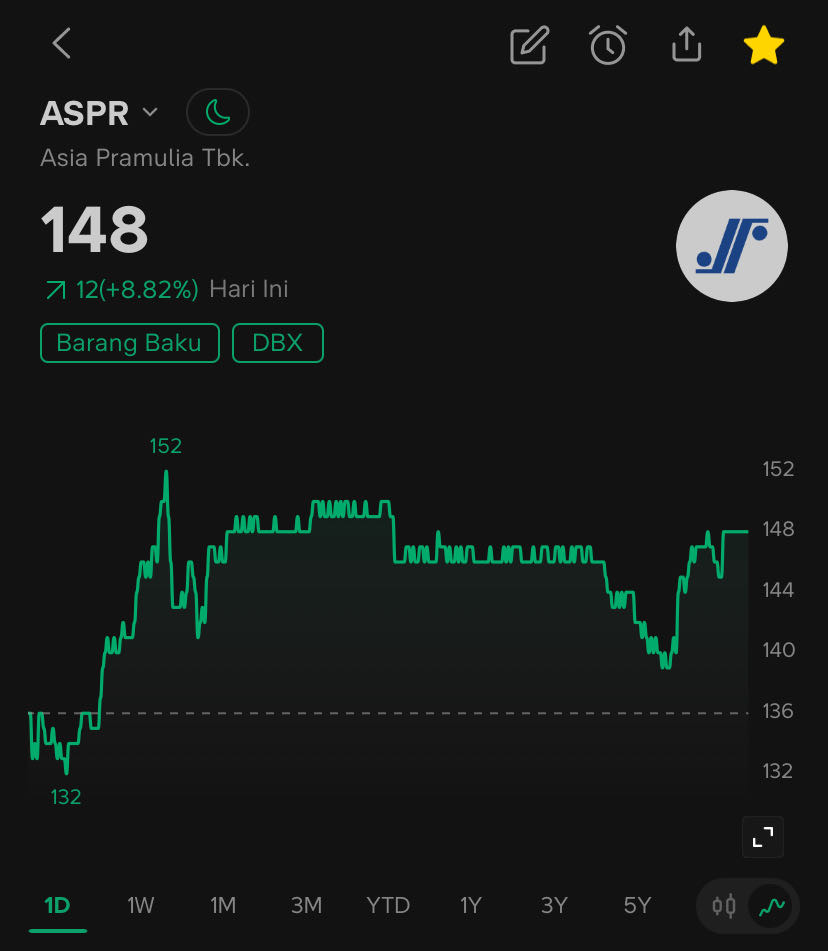
Task: Select the line chart view
Action: pos(771,906)
